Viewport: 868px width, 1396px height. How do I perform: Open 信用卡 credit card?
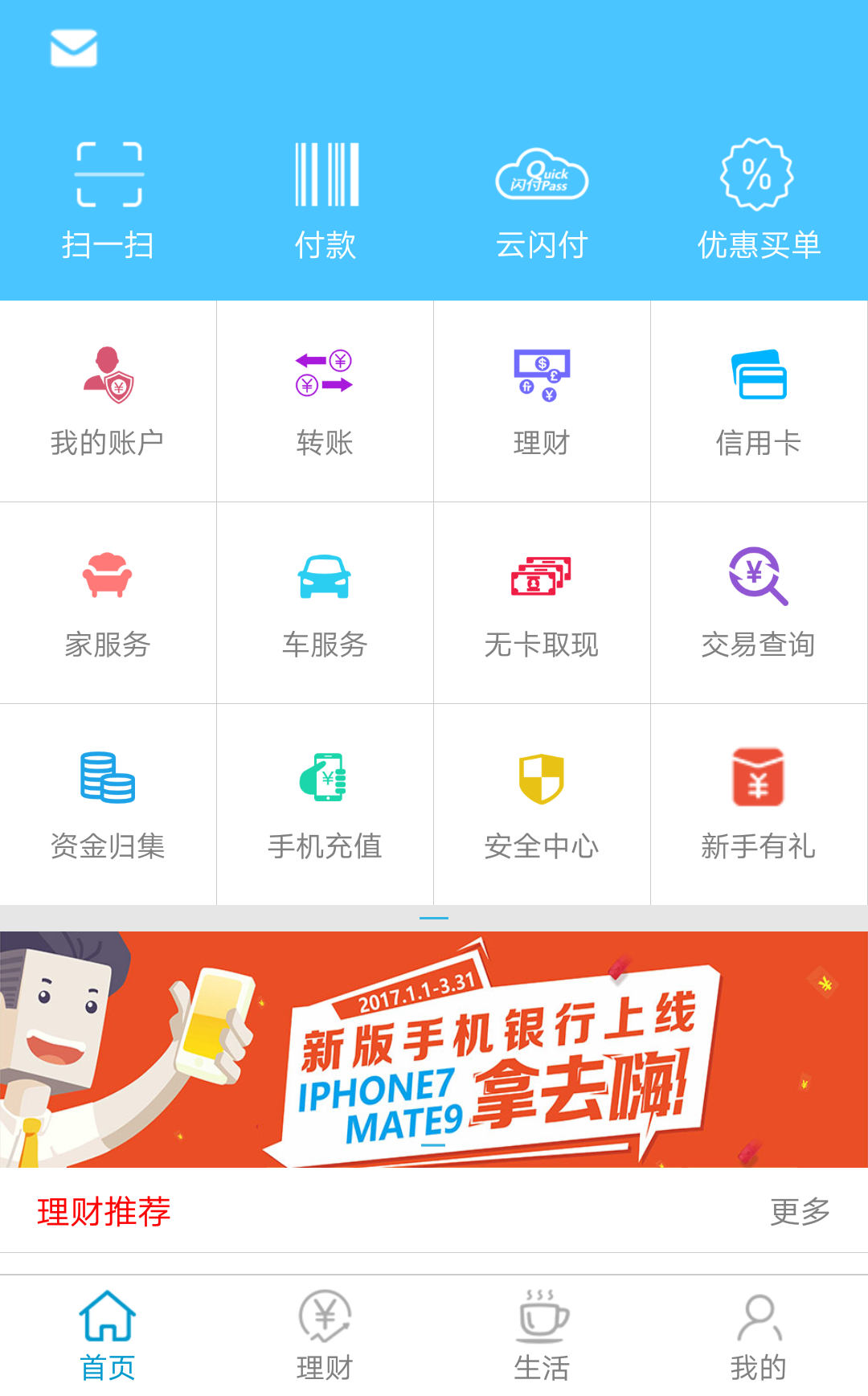click(758, 401)
